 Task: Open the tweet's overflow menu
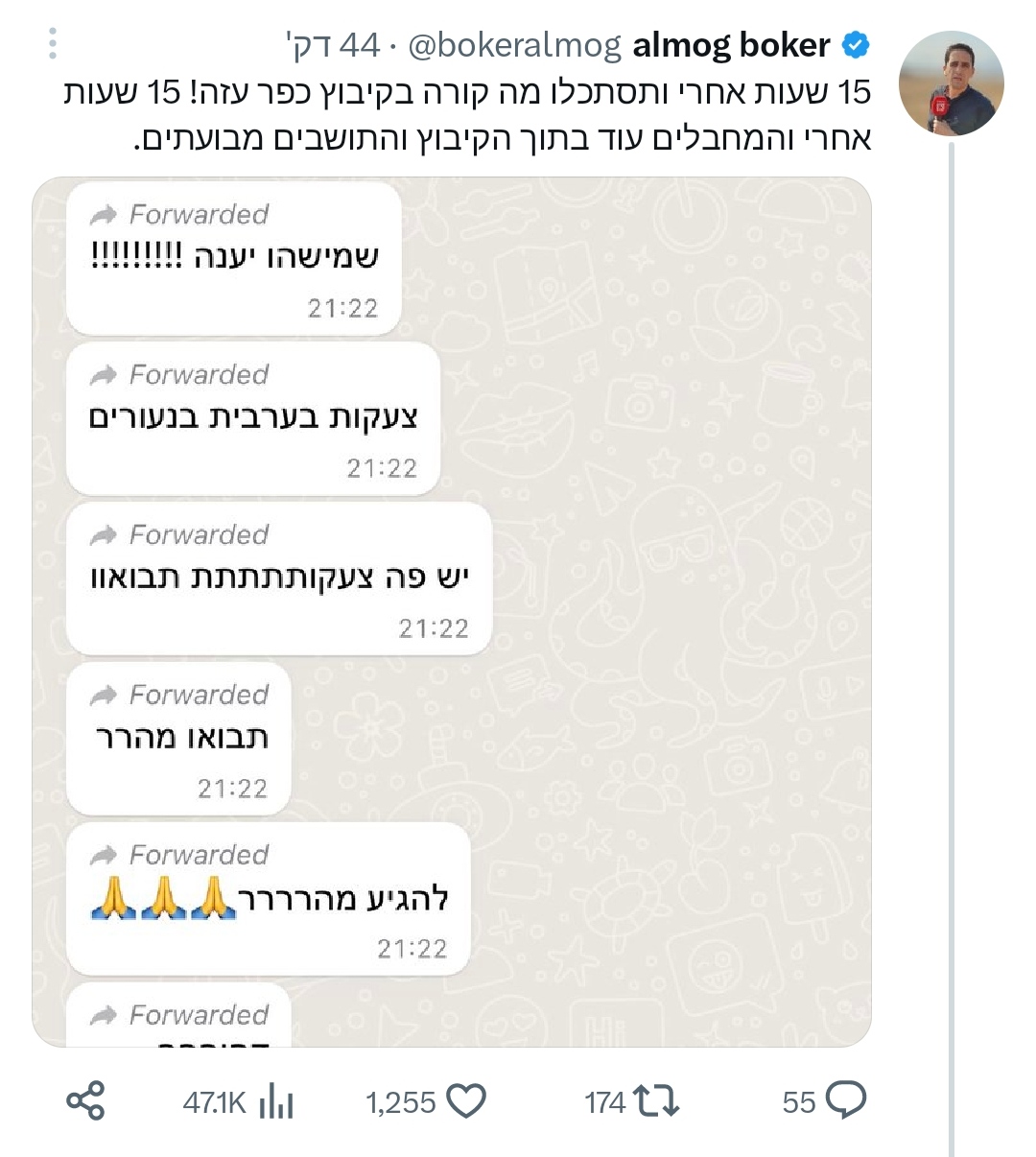tap(53, 43)
